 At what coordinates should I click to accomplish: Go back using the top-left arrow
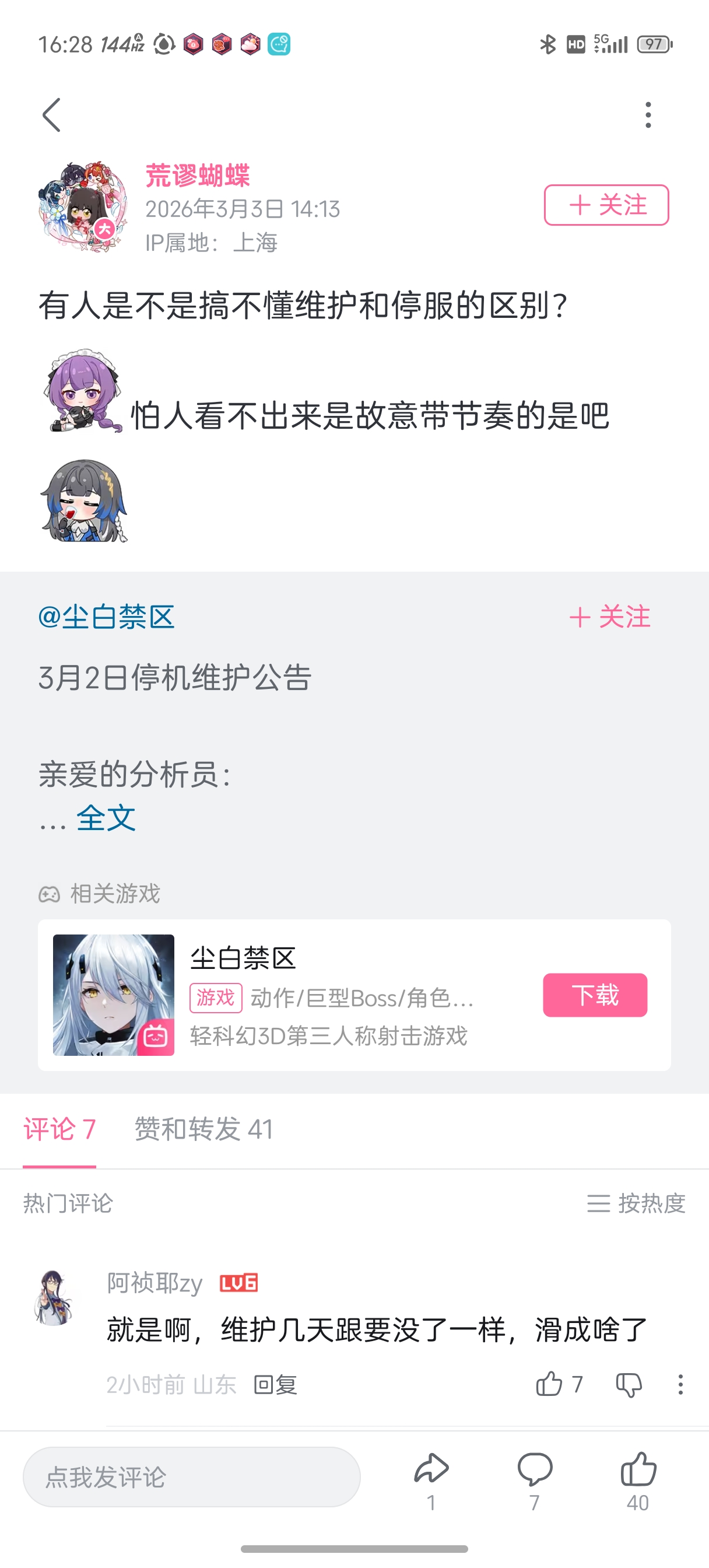tap(52, 115)
